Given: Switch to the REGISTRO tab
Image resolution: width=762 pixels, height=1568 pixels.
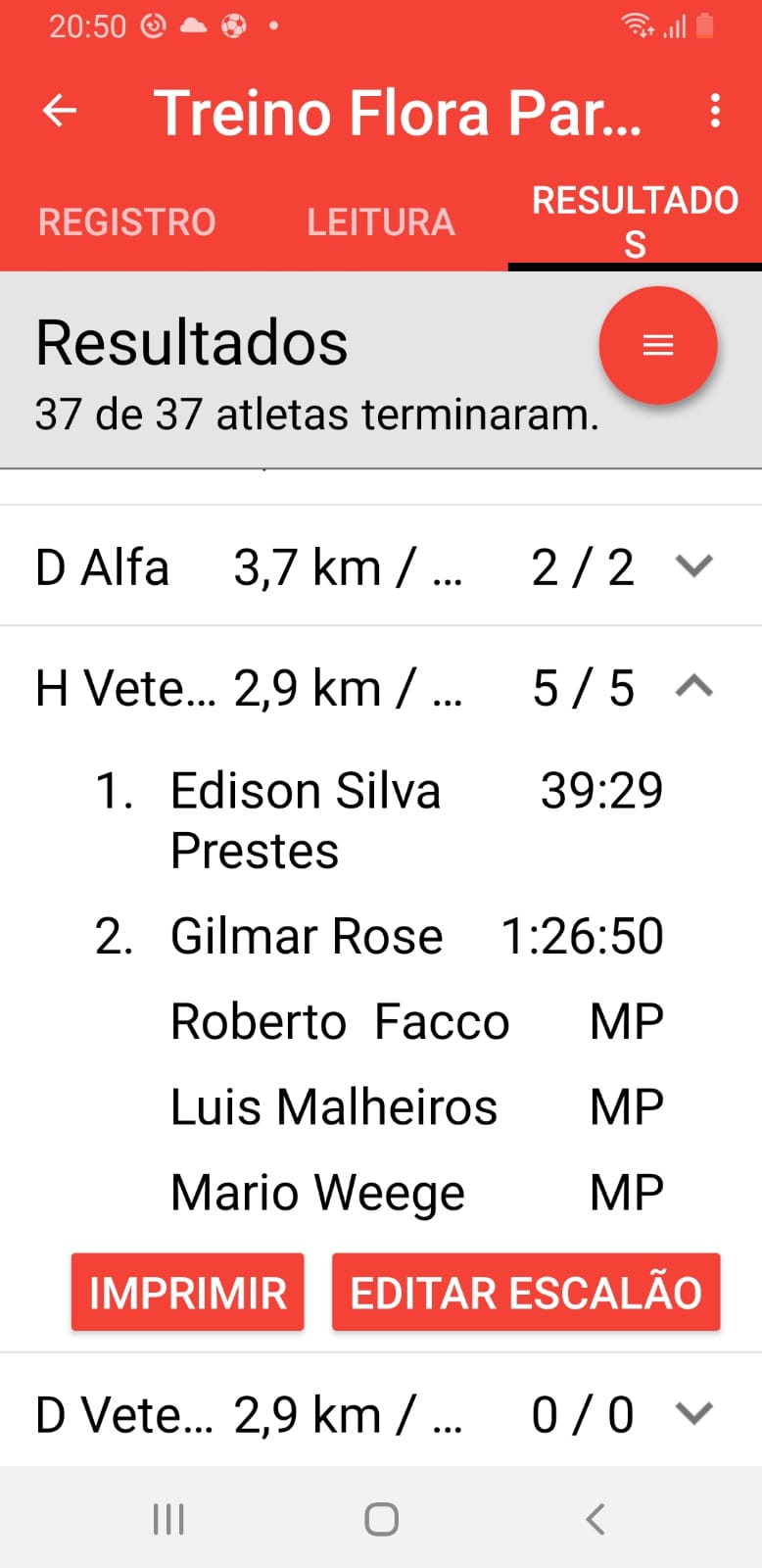Looking at the screenshot, I should point(126,221).
